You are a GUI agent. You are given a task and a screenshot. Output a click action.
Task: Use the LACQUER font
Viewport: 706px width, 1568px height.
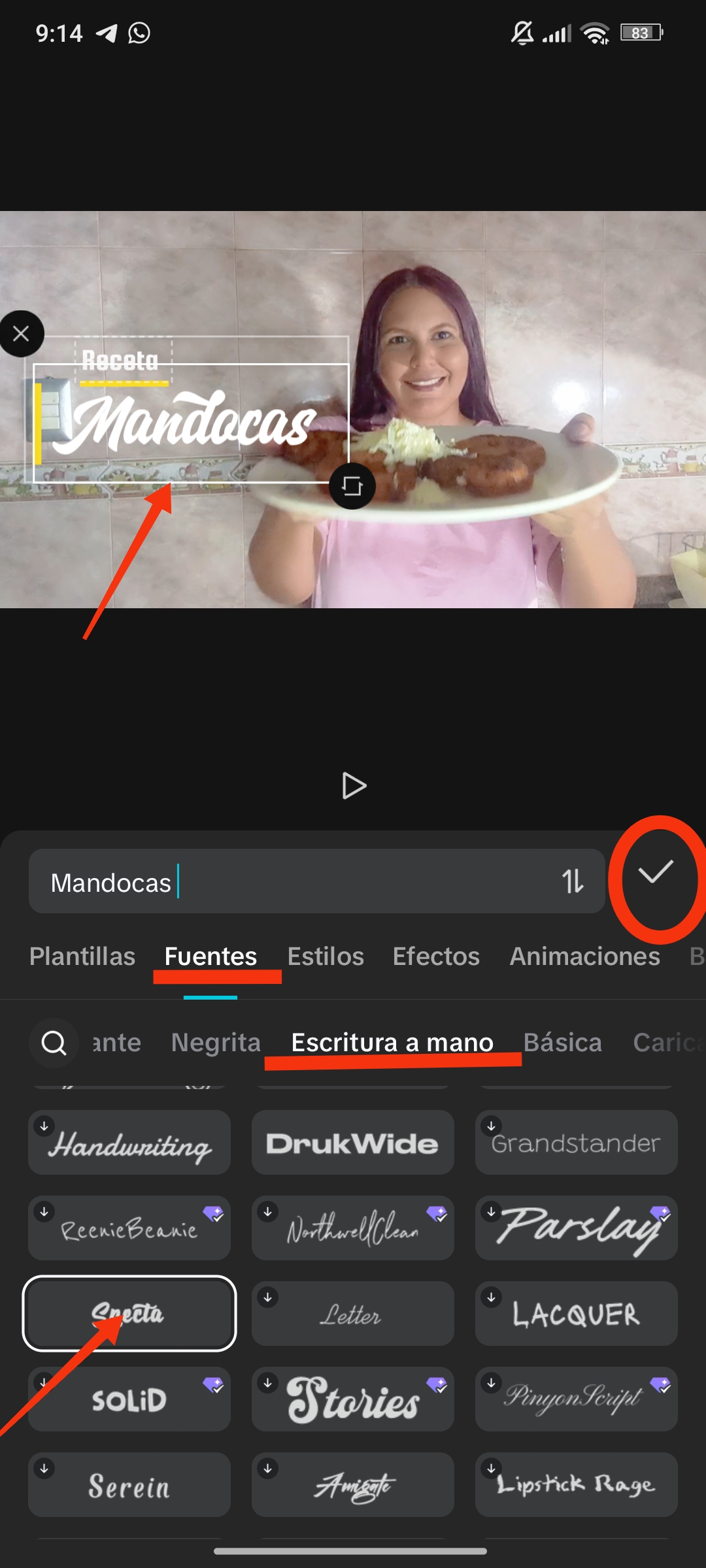[577, 1314]
